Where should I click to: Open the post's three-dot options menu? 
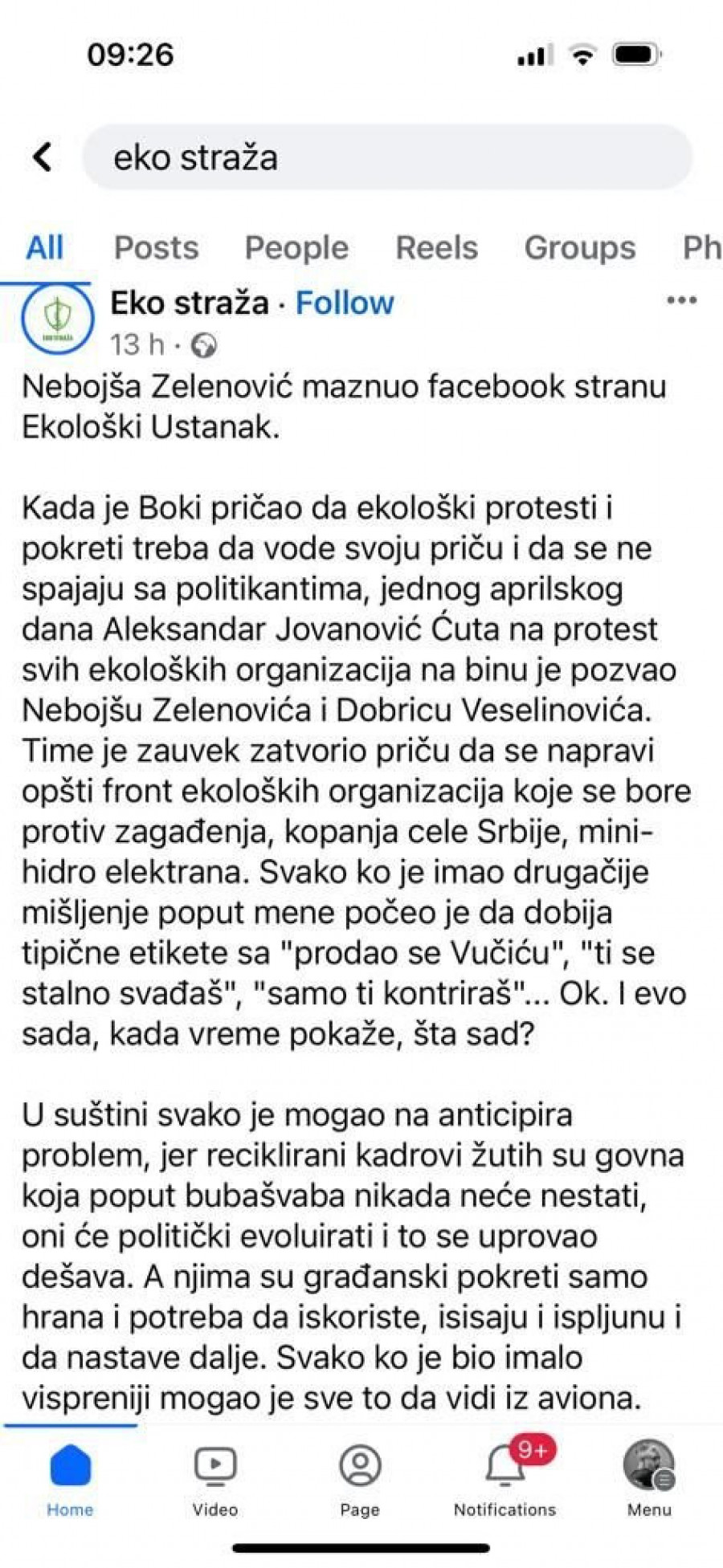681,301
